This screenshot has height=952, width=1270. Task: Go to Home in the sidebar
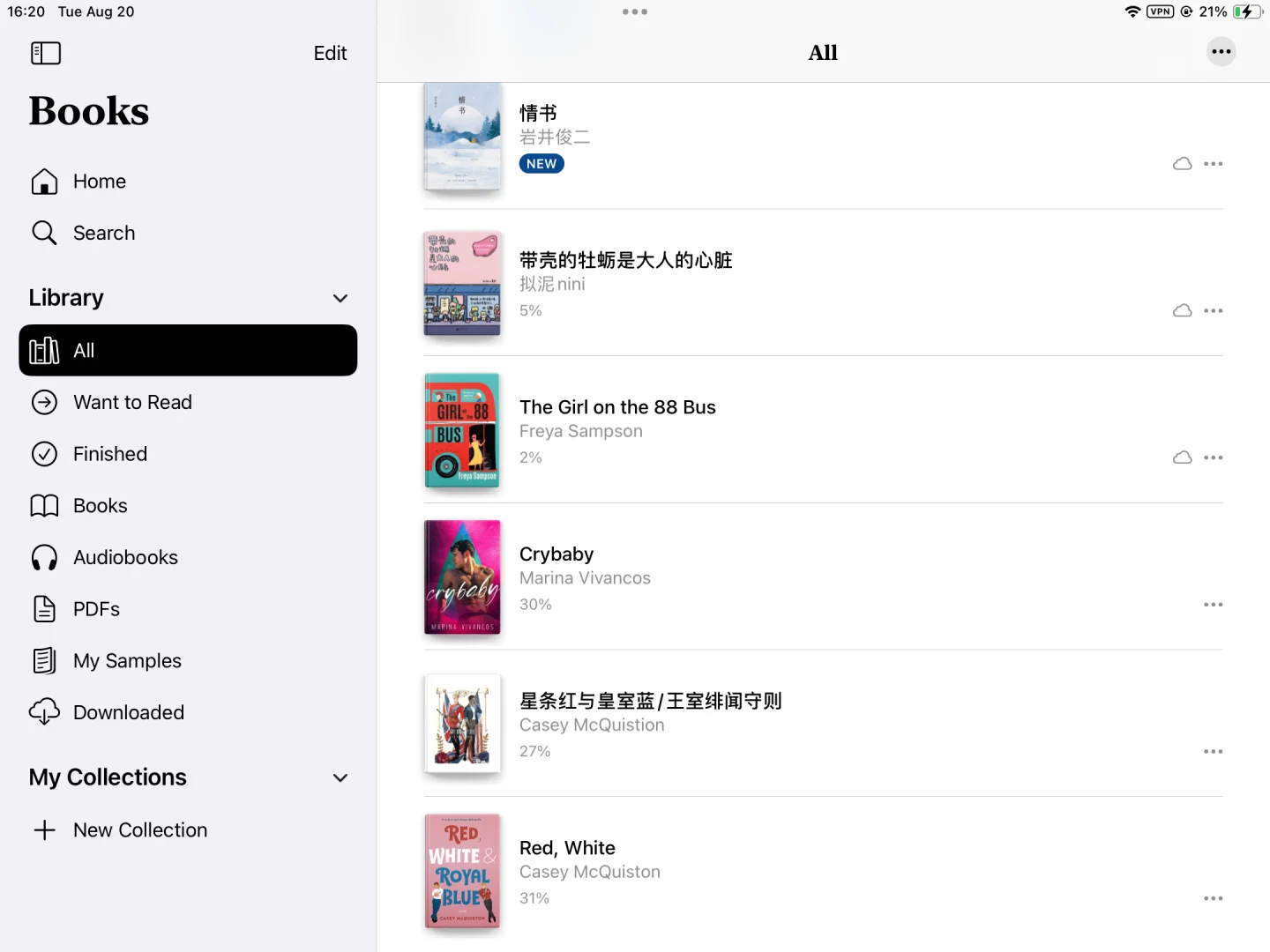(x=99, y=182)
